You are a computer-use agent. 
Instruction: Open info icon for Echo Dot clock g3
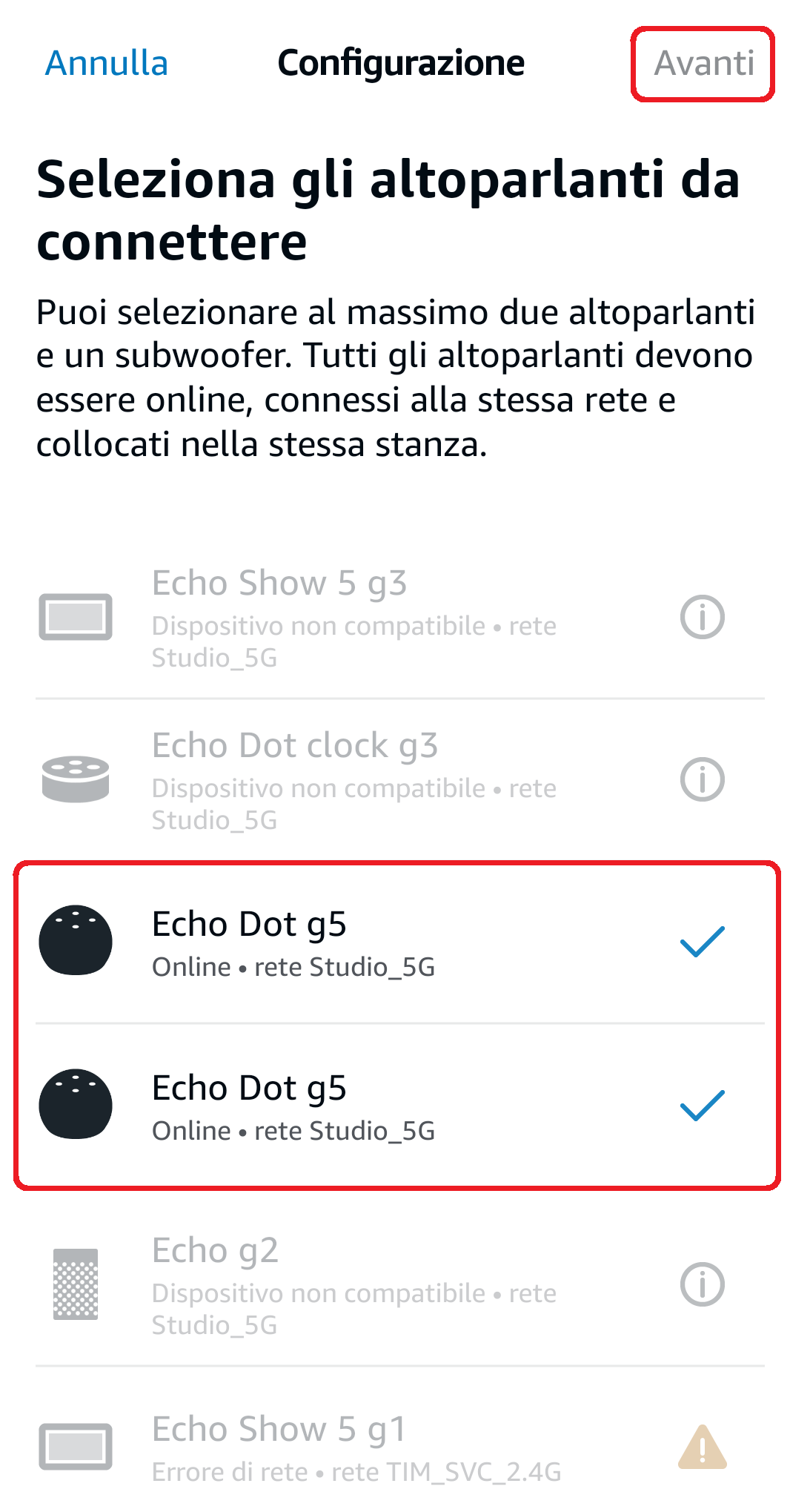click(x=702, y=779)
